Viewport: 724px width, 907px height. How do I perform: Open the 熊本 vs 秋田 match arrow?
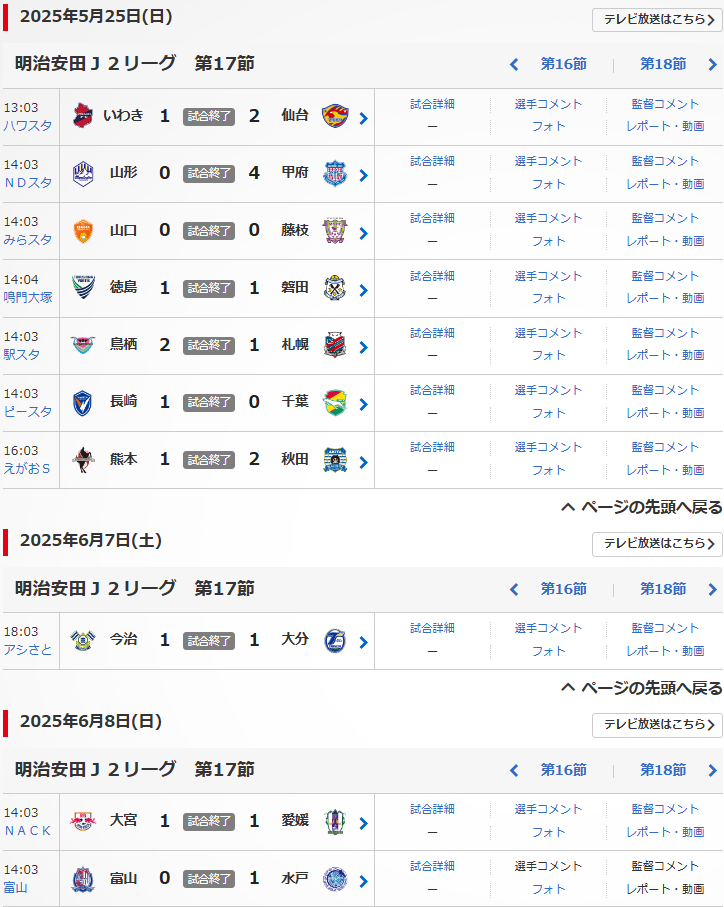(x=363, y=462)
